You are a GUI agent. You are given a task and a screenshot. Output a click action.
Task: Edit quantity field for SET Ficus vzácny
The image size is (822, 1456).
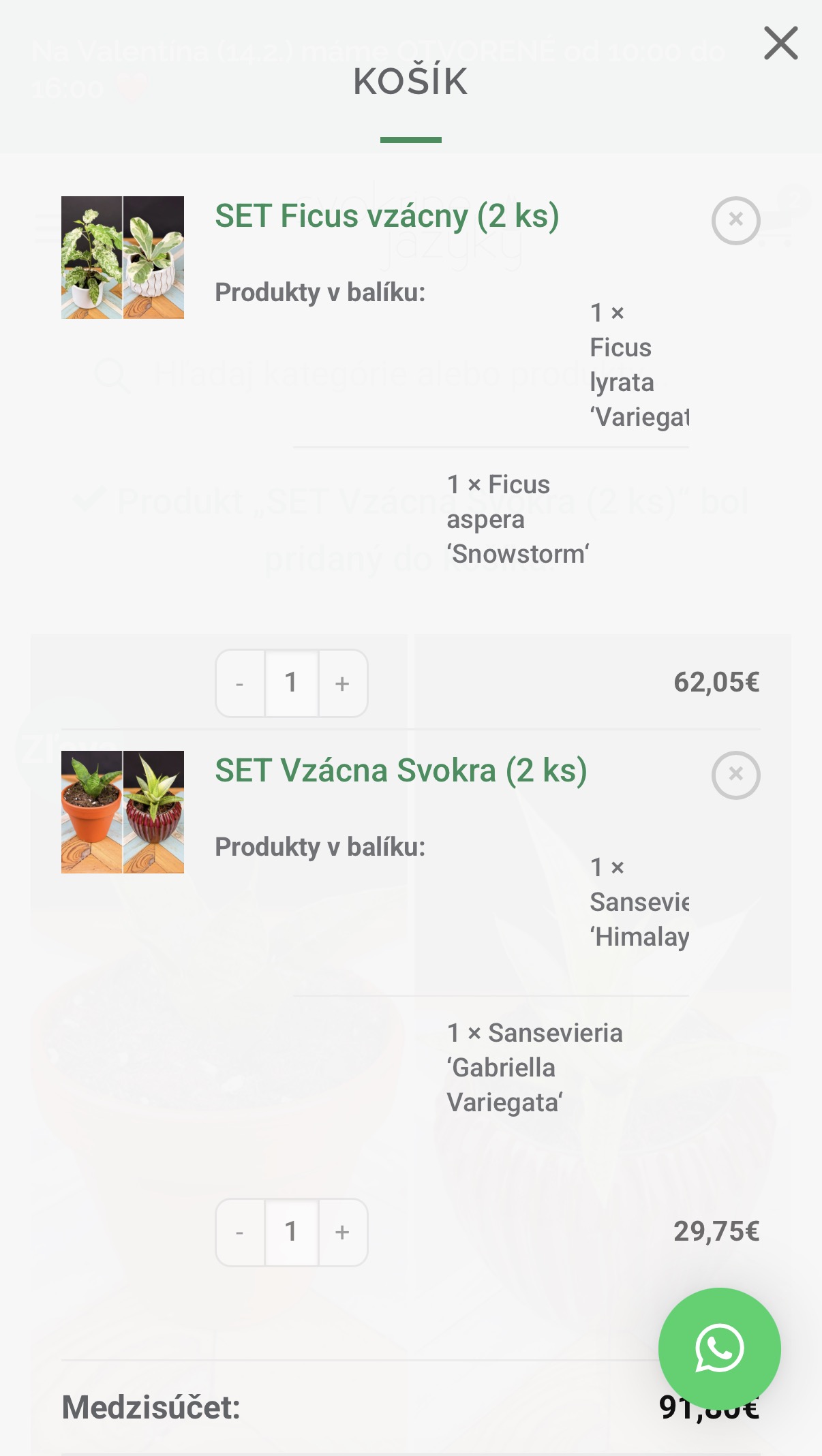[292, 683]
